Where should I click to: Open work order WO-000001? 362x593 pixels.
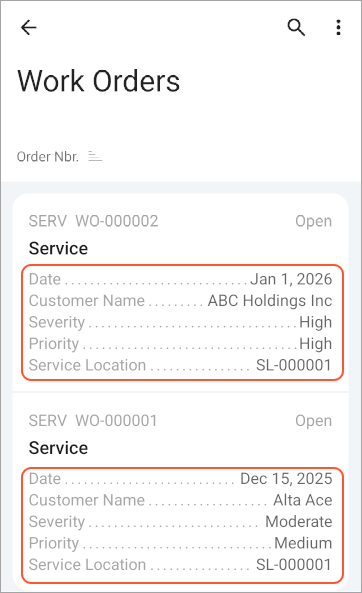(180, 491)
